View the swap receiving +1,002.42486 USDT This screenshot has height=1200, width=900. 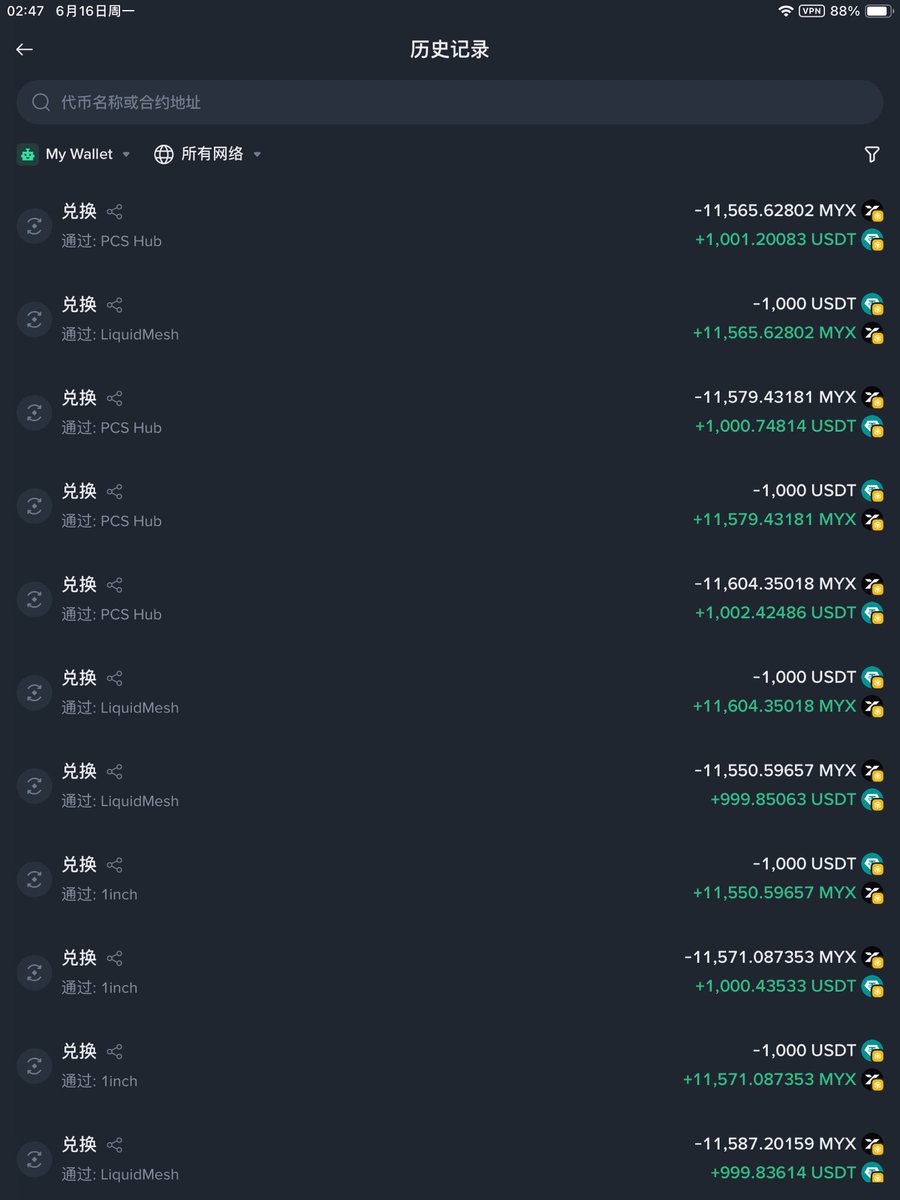tap(450, 598)
